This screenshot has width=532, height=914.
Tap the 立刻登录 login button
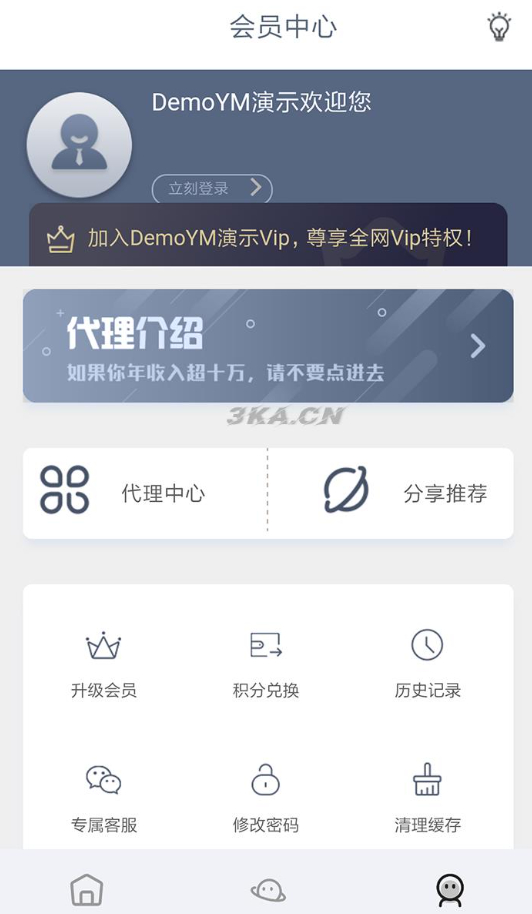[212, 188]
